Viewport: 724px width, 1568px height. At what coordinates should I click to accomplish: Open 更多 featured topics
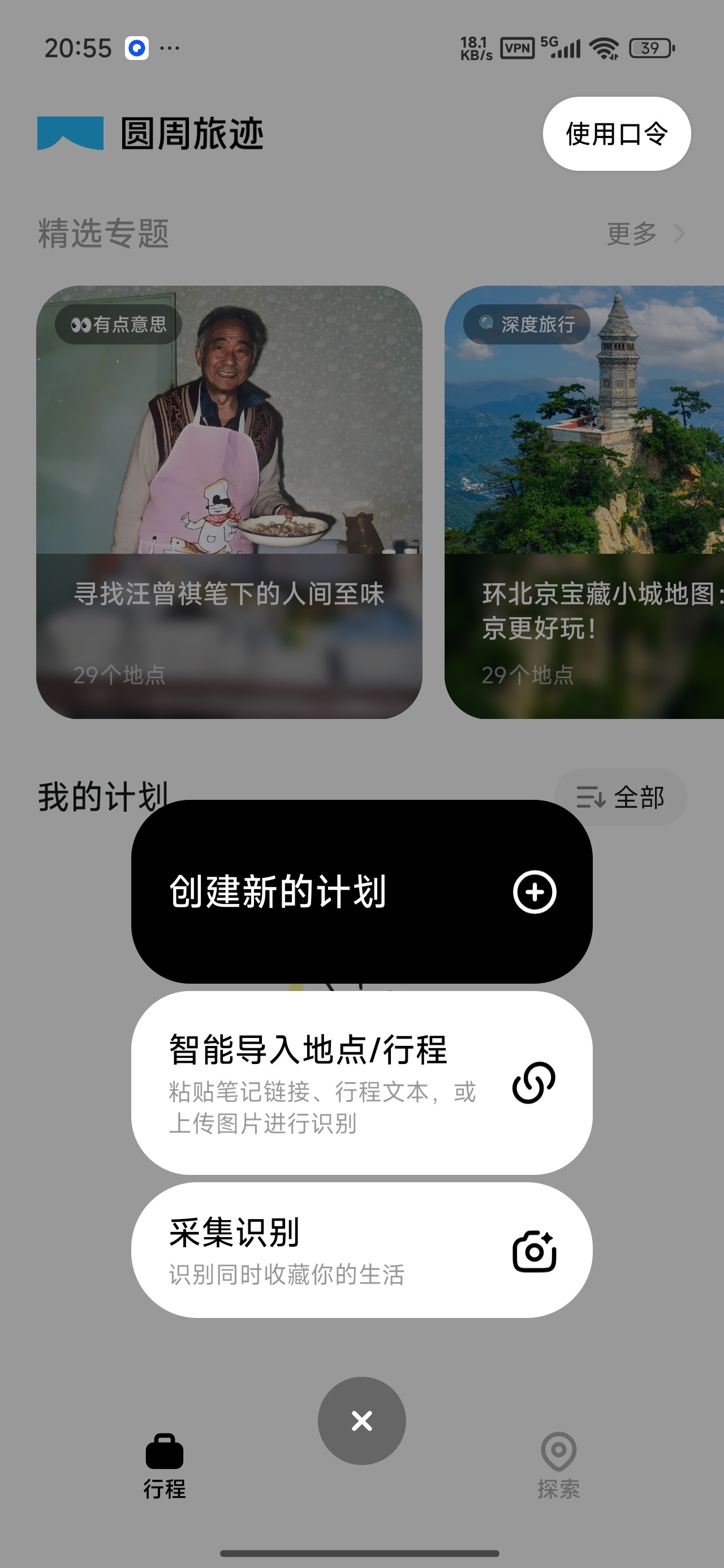coord(645,234)
